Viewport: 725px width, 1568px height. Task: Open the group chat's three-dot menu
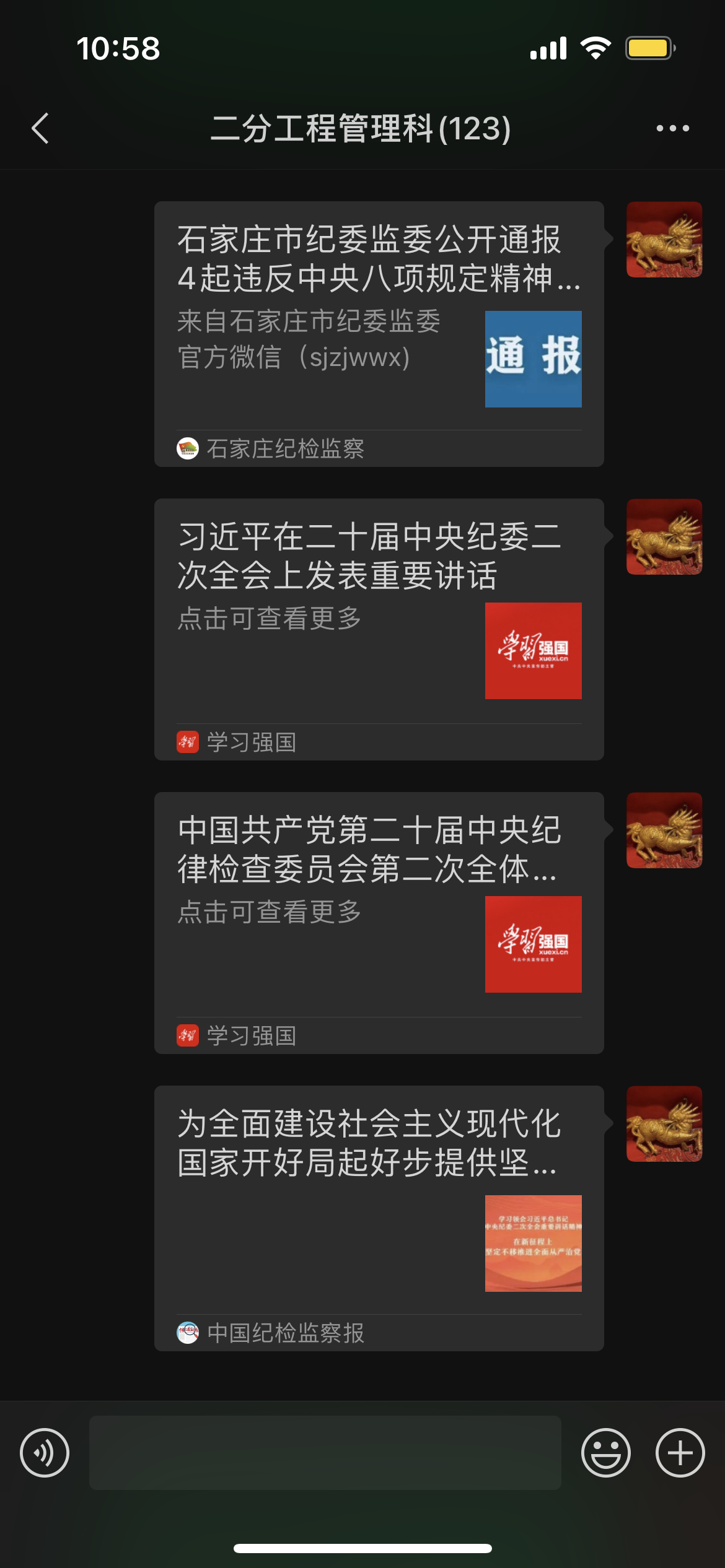[x=672, y=128]
